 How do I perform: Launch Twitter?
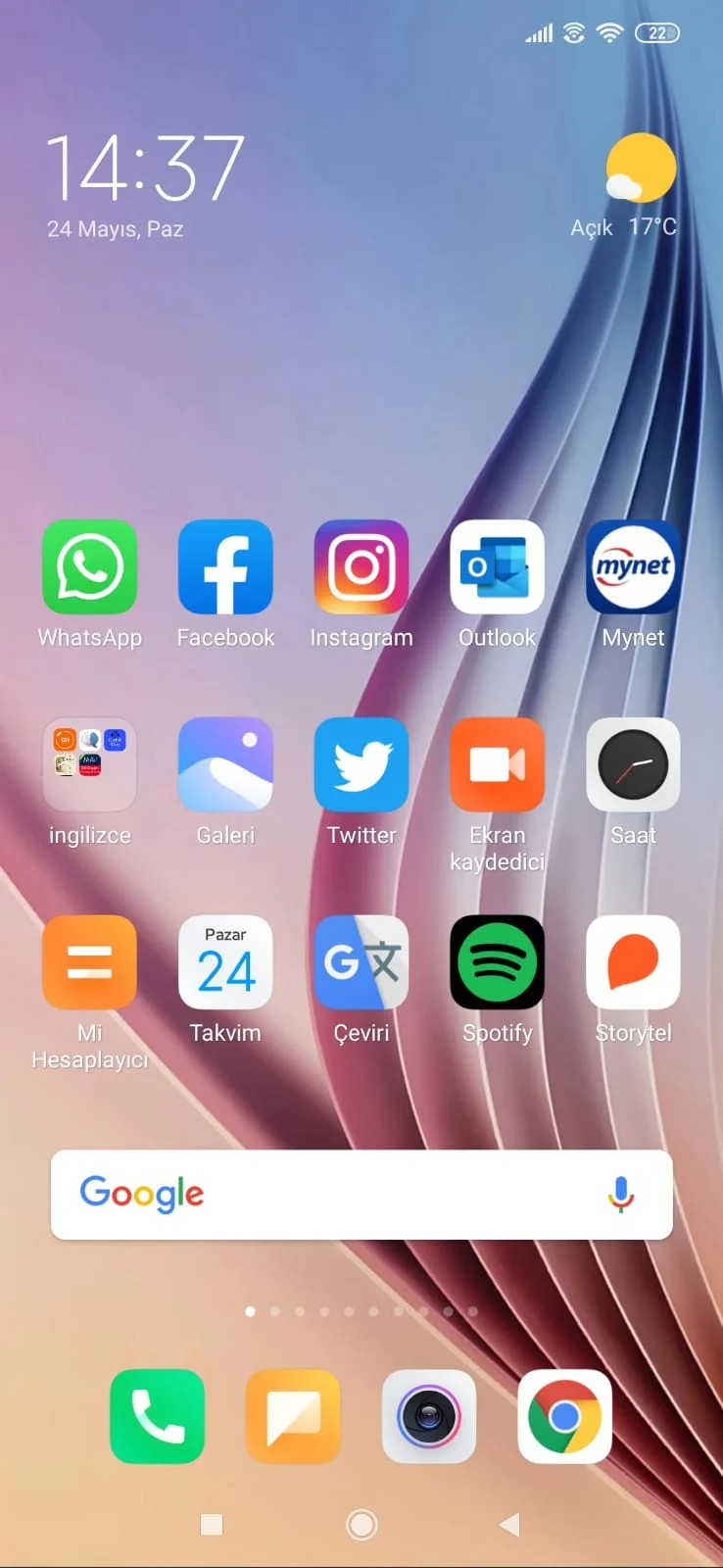pyautogui.click(x=361, y=765)
